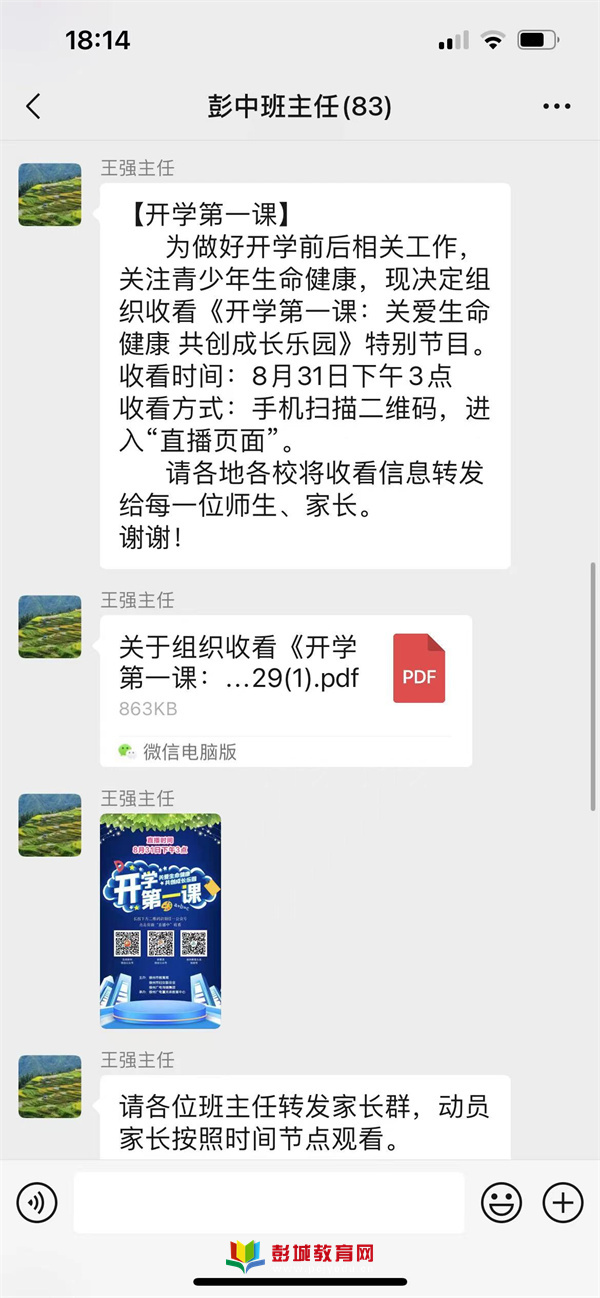Switch to voice message input
Viewport: 600px width, 1298px height.
(x=37, y=1201)
